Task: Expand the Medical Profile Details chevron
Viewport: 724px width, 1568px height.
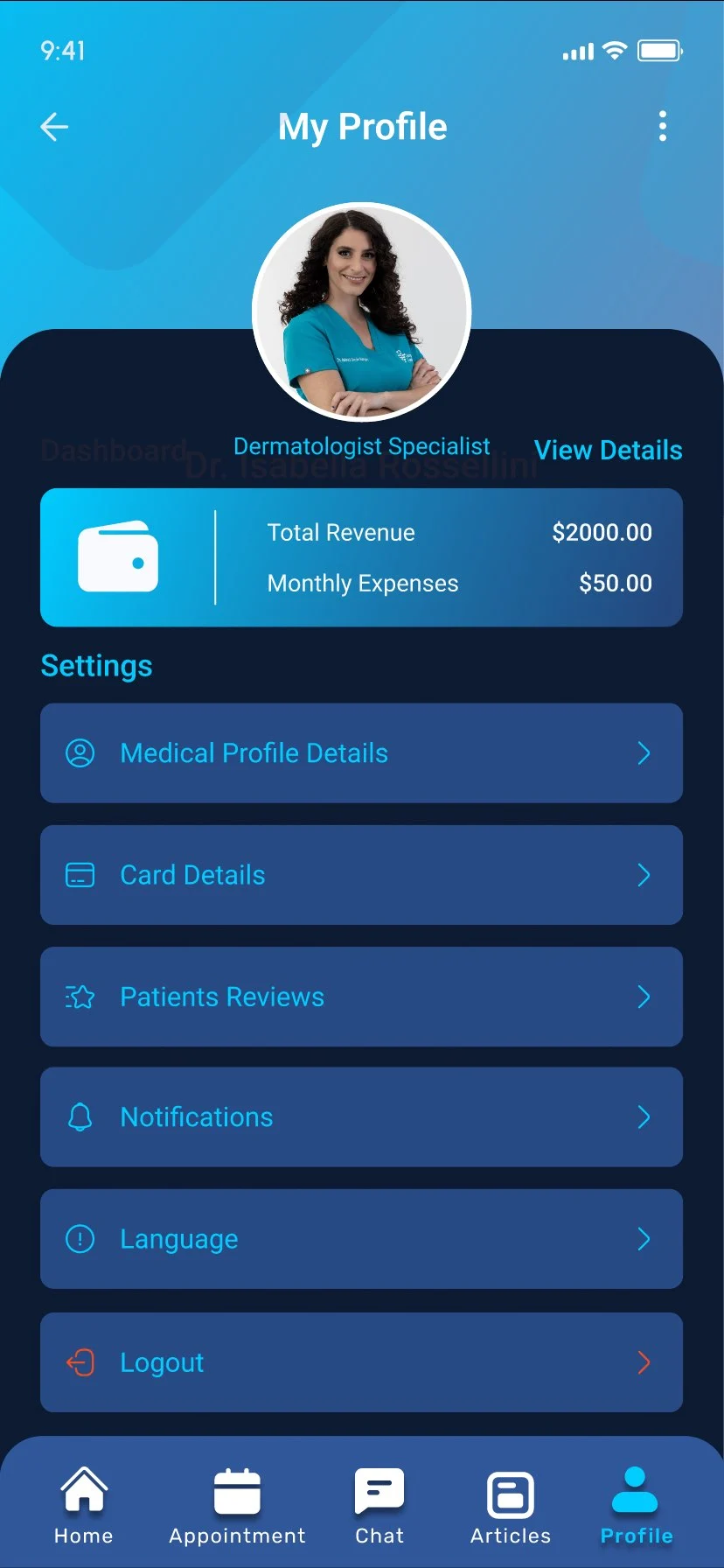Action: coord(644,753)
